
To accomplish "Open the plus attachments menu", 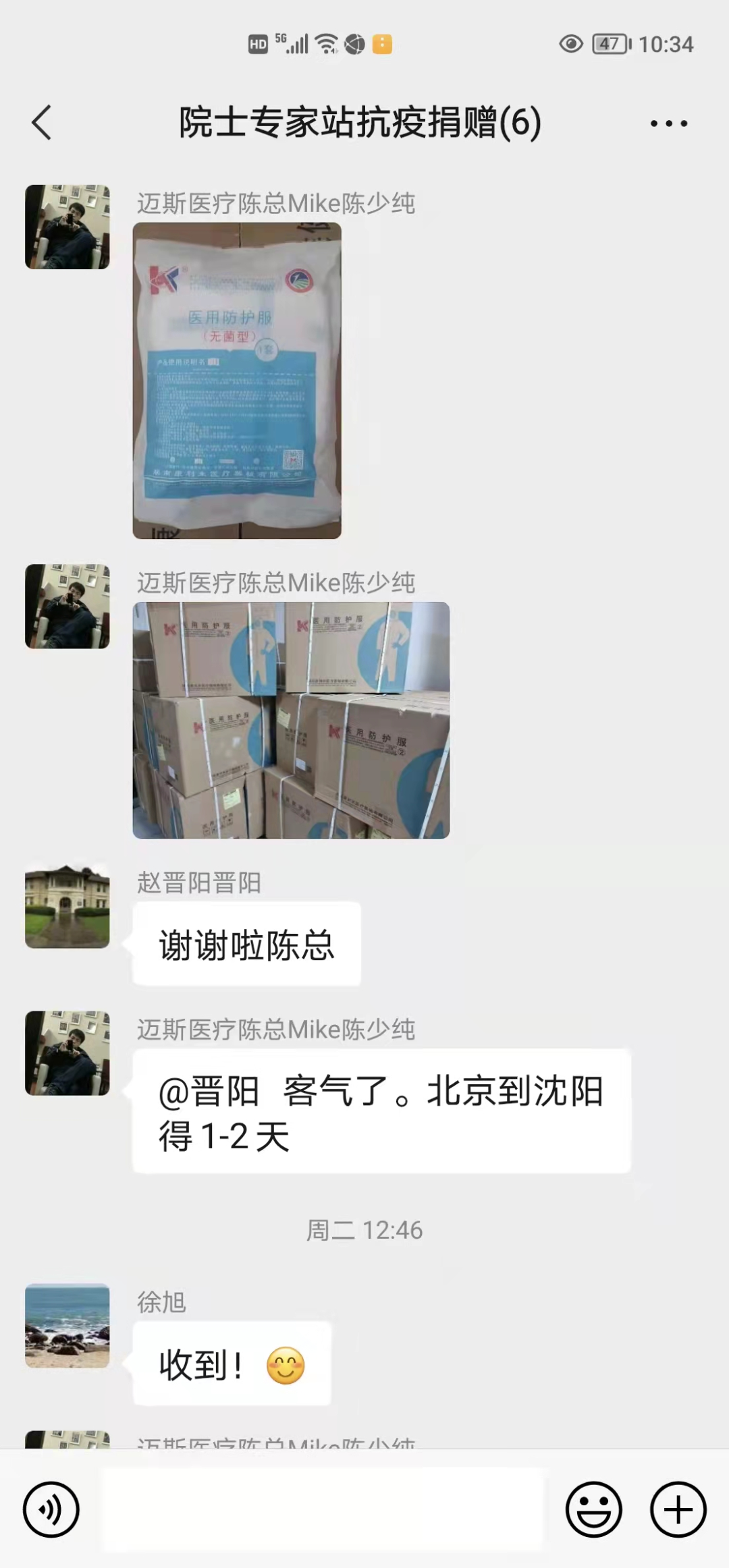I will pos(678,1509).
